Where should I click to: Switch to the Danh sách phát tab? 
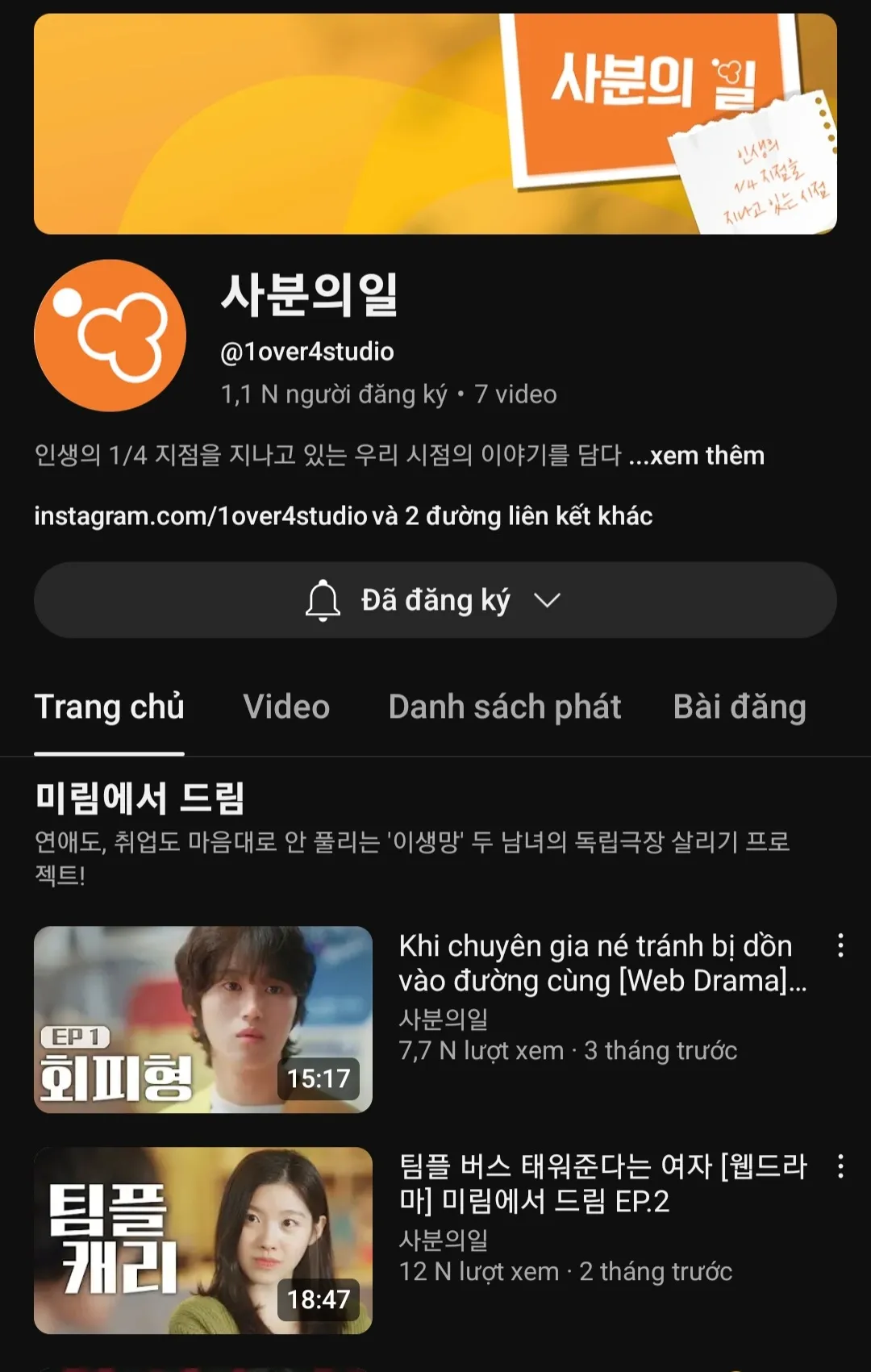pos(504,707)
